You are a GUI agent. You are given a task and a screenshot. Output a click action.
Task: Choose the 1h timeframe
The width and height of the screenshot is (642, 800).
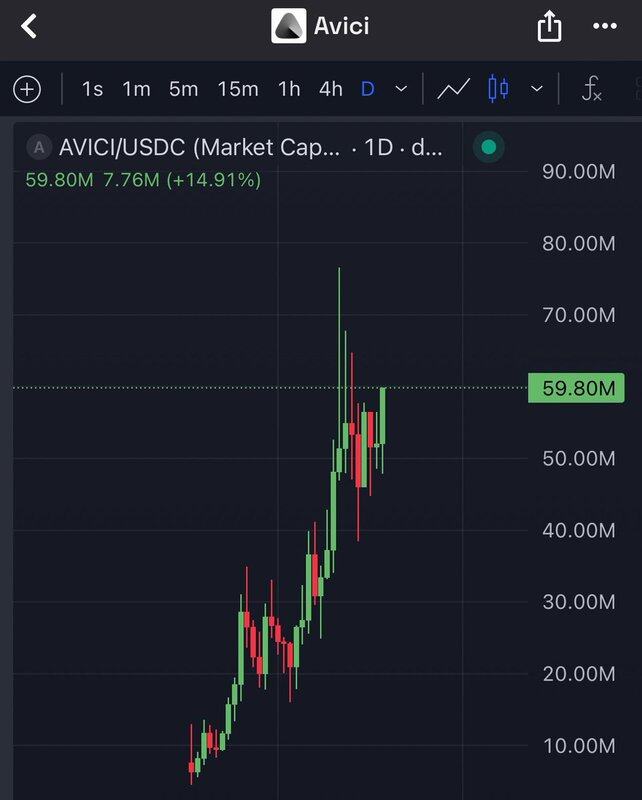tap(288, 89)
